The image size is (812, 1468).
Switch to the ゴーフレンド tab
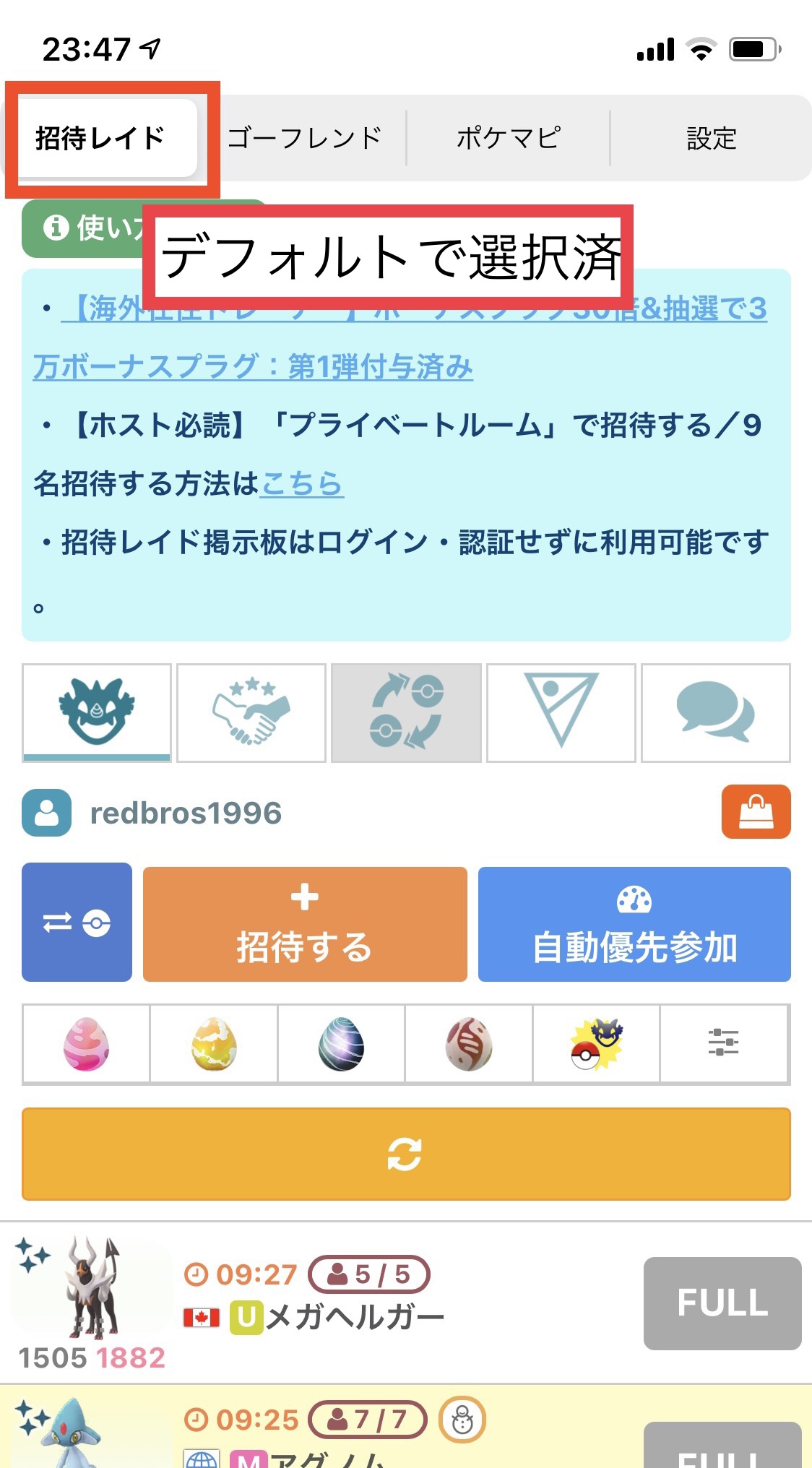tap(304, 138)
